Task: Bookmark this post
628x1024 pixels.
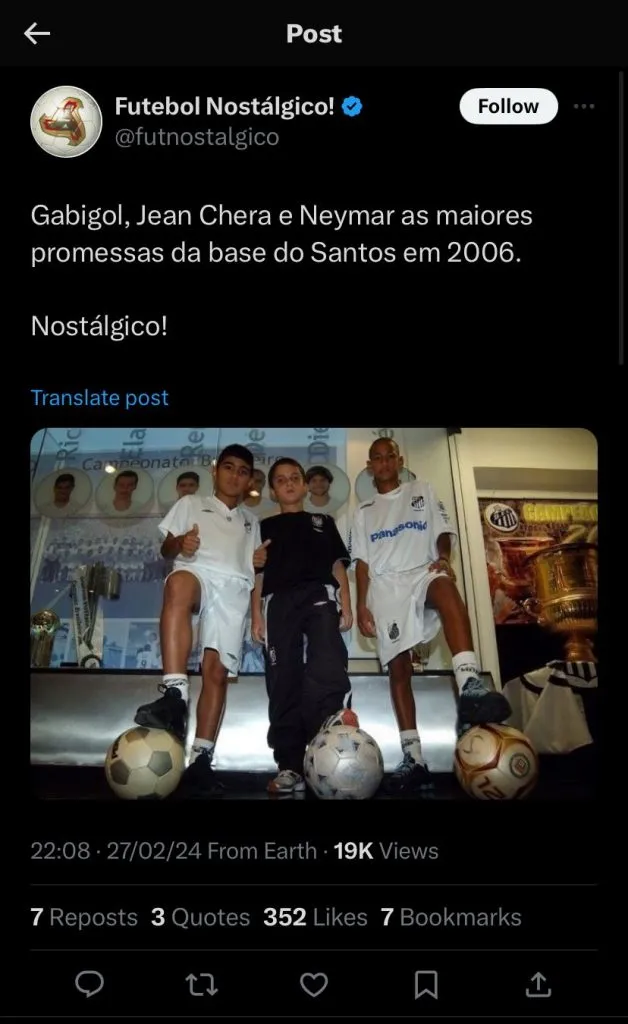Action: point(426,985)
